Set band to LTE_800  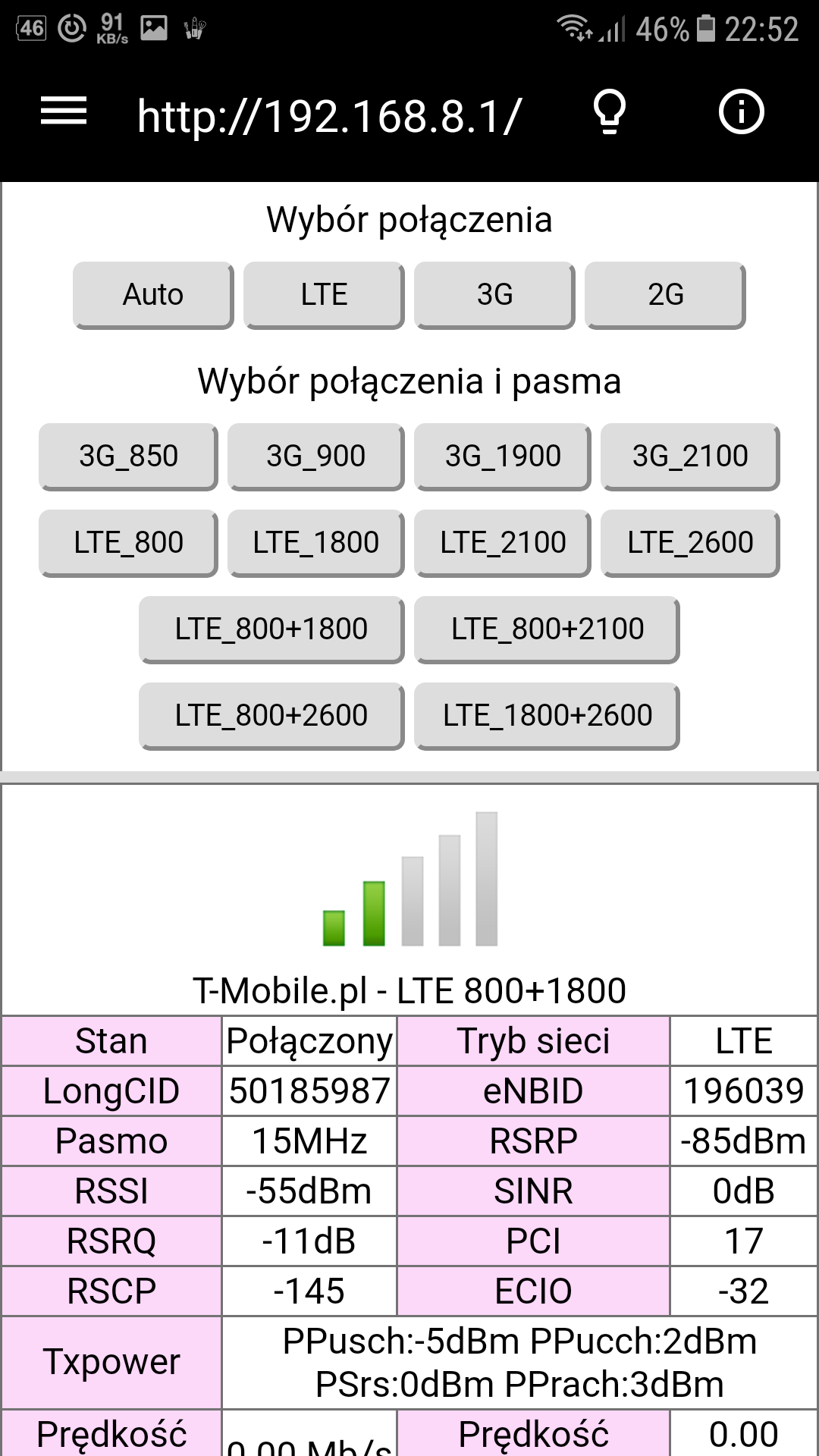128,543
